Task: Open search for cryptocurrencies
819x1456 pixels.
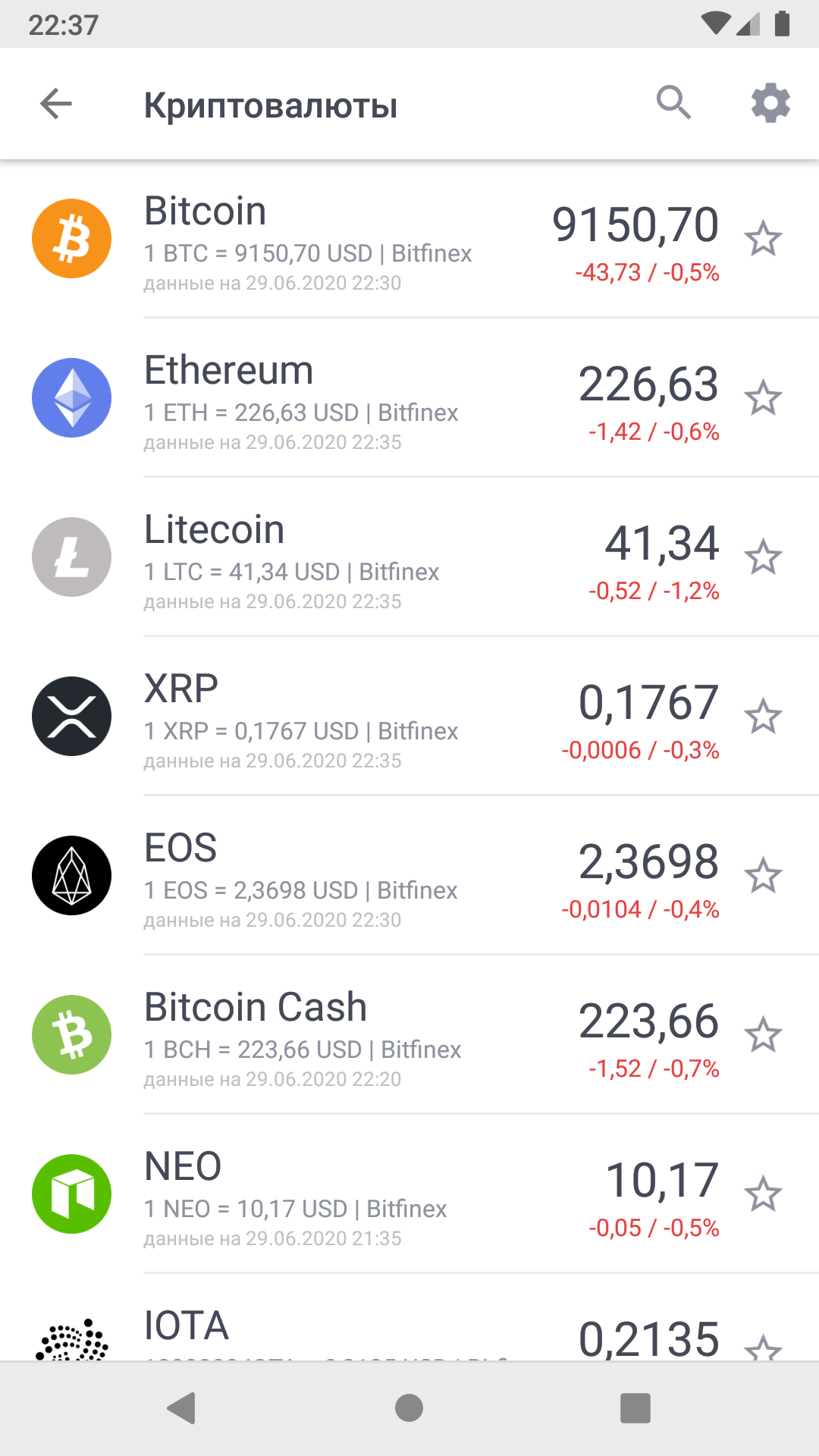Action: pos(673,103)
